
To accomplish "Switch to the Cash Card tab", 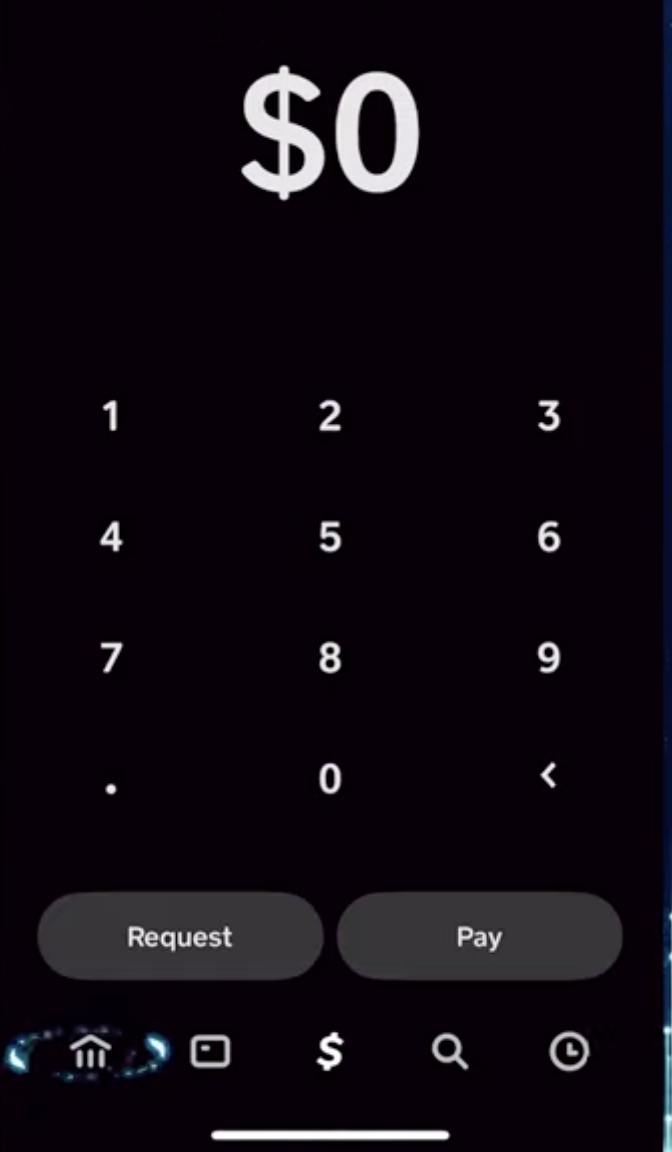I will (210, 1052).
